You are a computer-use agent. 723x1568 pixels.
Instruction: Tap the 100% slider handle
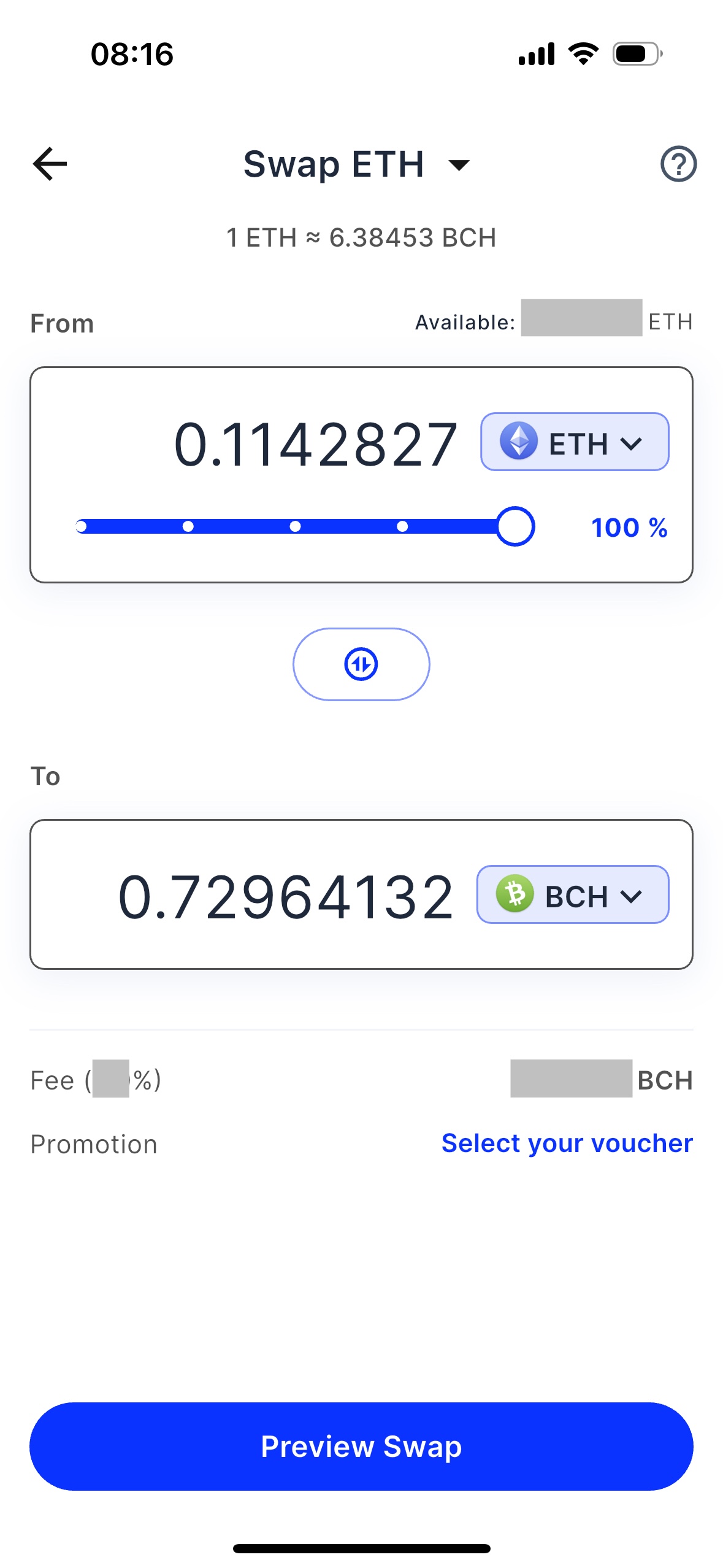click(515, 526)
